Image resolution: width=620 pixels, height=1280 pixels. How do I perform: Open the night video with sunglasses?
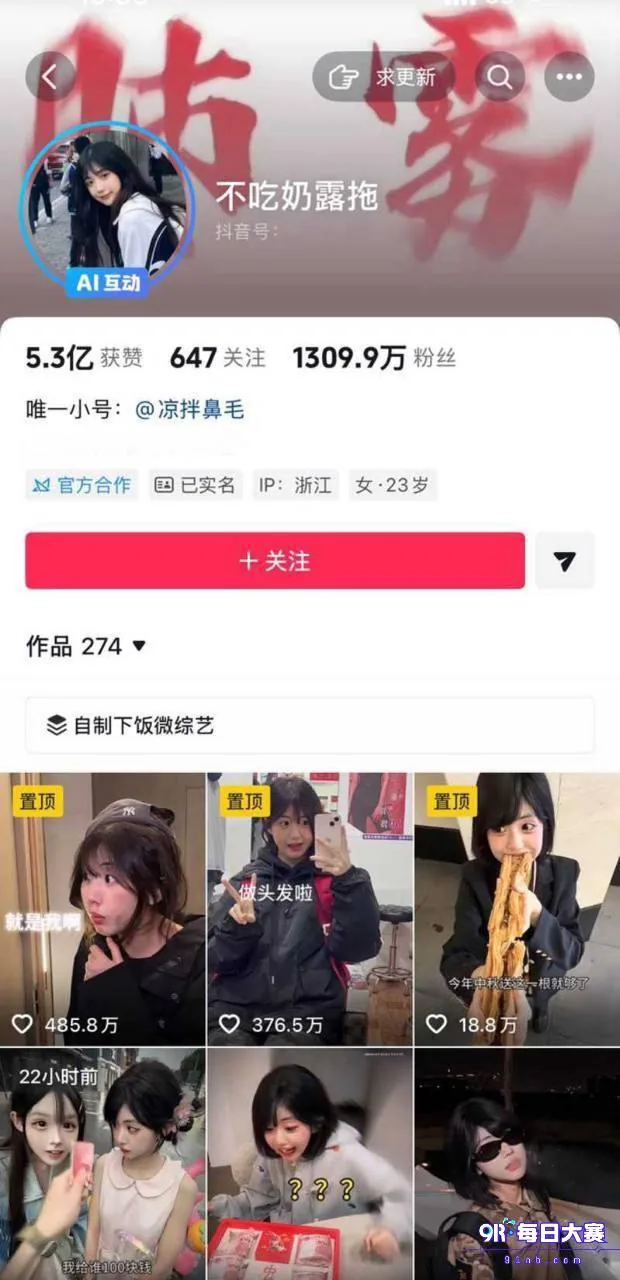coord(517,1164)
